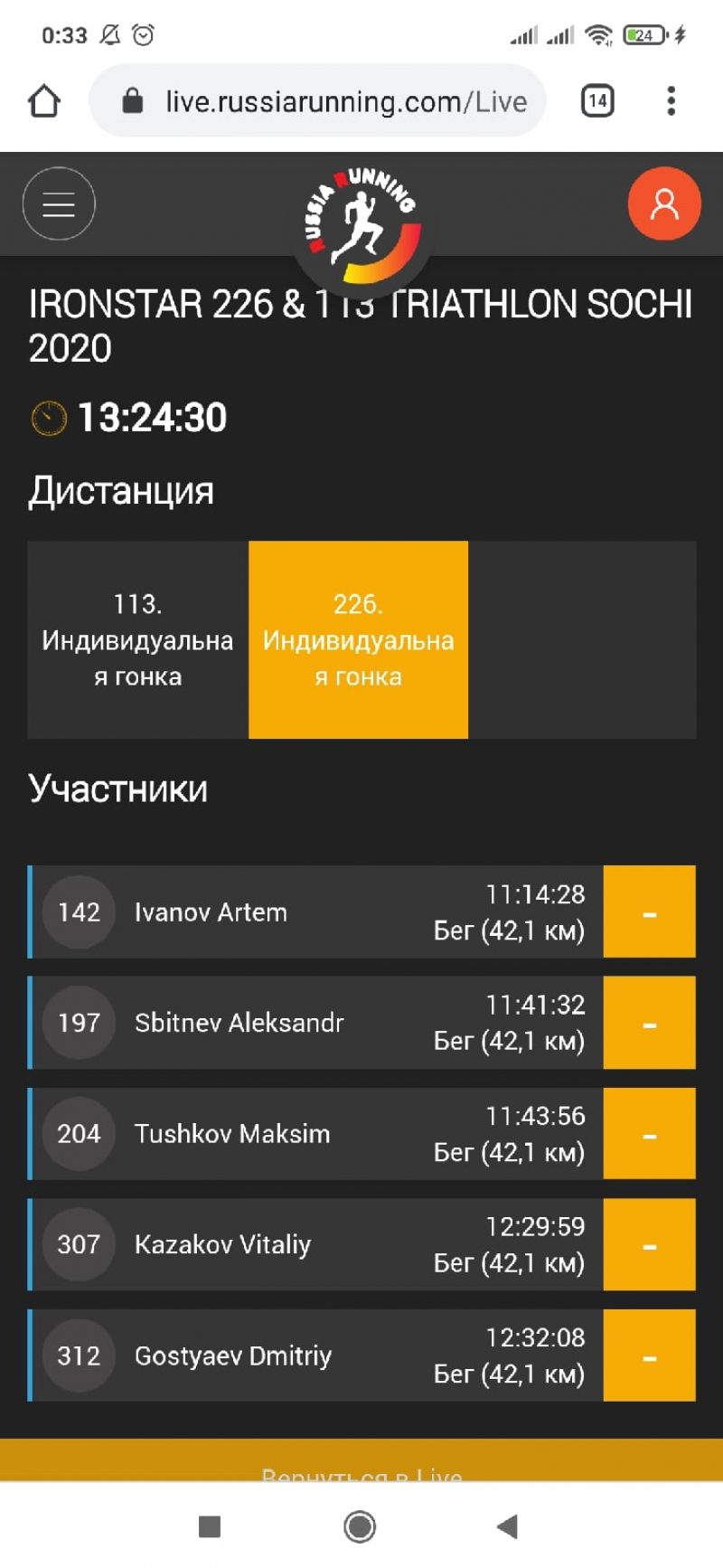
Task: Hit the minus button next to Tushkov Maksim
Action: (649, 1134)
